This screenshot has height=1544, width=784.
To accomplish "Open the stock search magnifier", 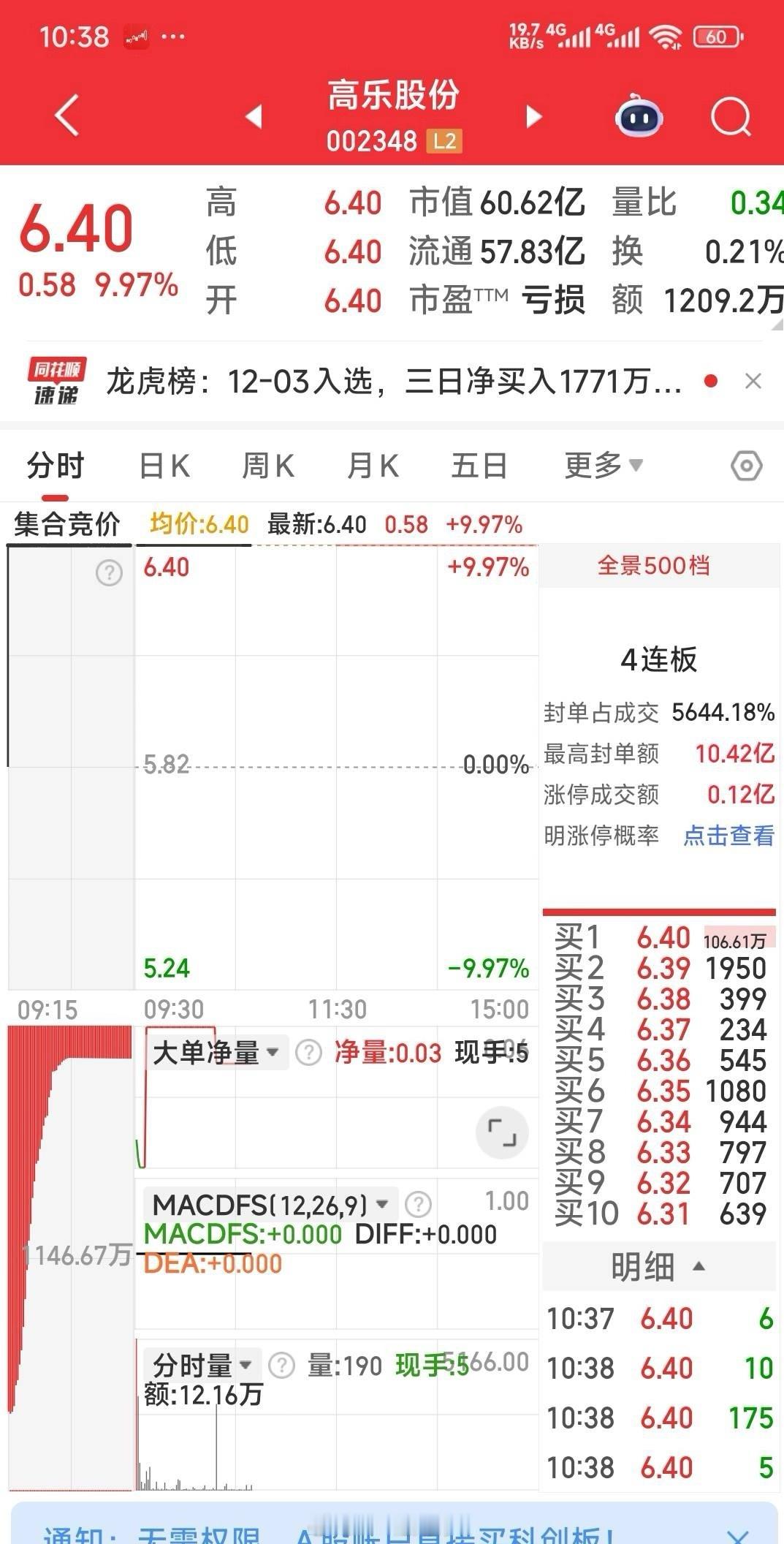I will (x=731, y=117).
